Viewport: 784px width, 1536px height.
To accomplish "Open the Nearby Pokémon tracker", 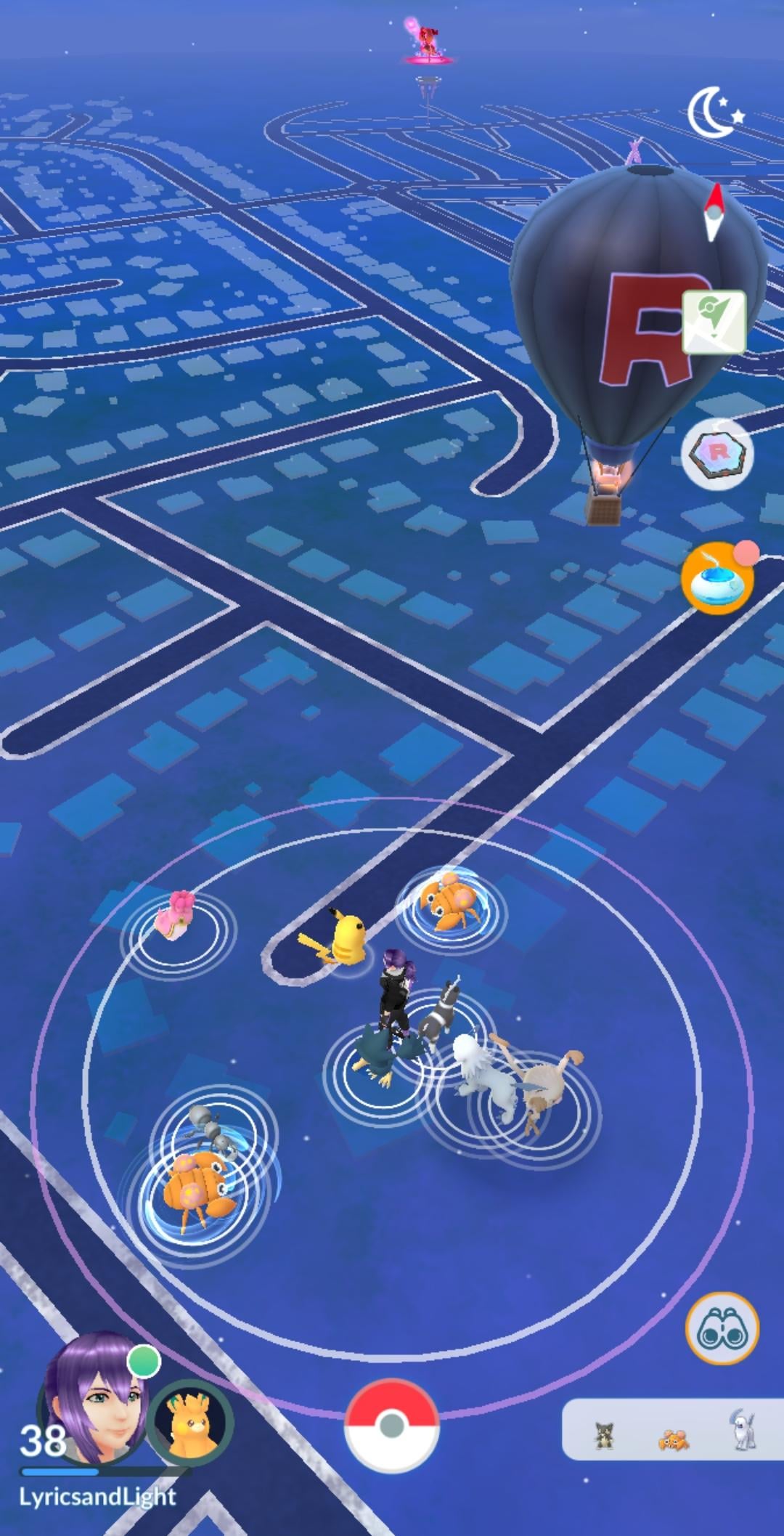I will (x=671, y=1429).
